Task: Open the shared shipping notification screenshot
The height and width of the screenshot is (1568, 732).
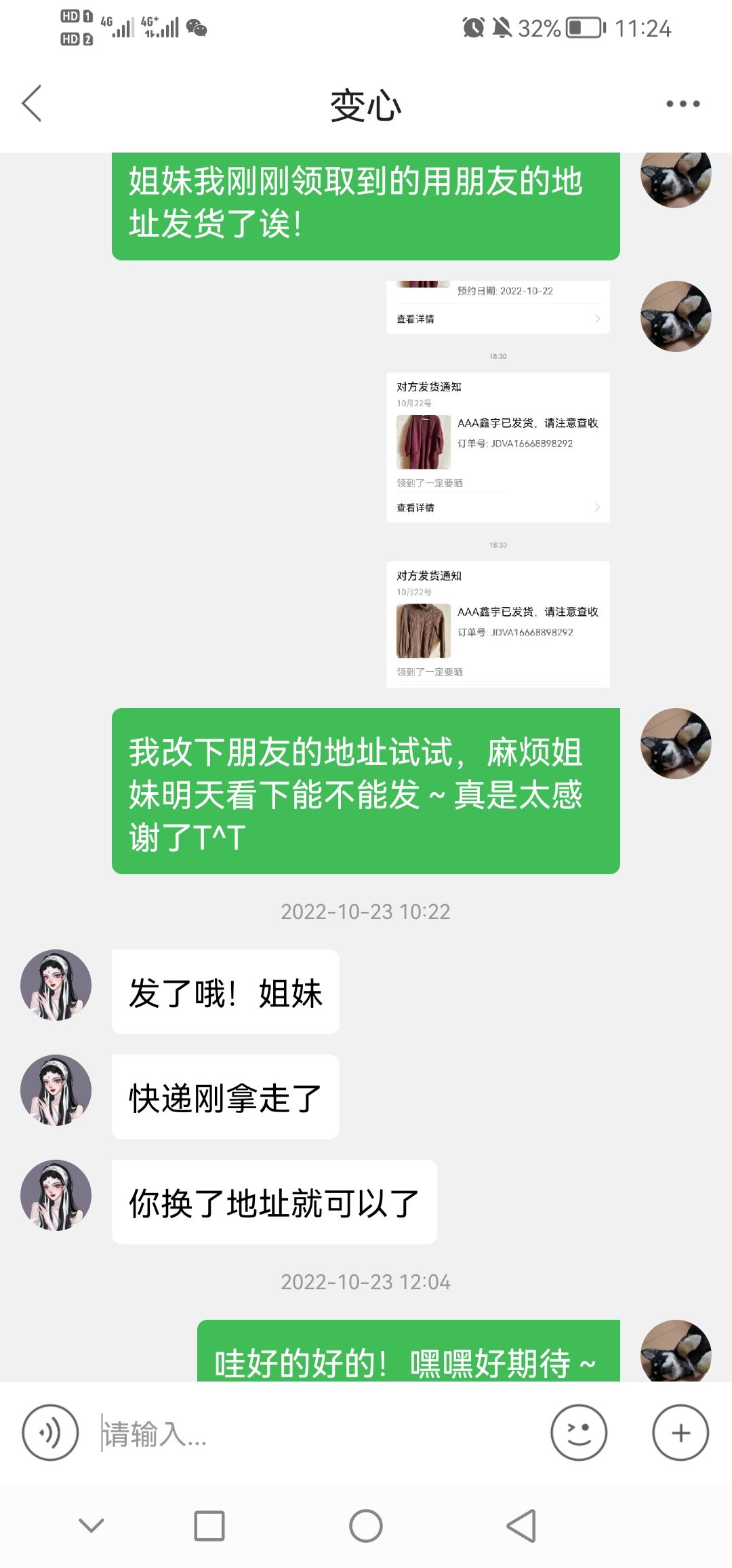Action: coord(498,484)
